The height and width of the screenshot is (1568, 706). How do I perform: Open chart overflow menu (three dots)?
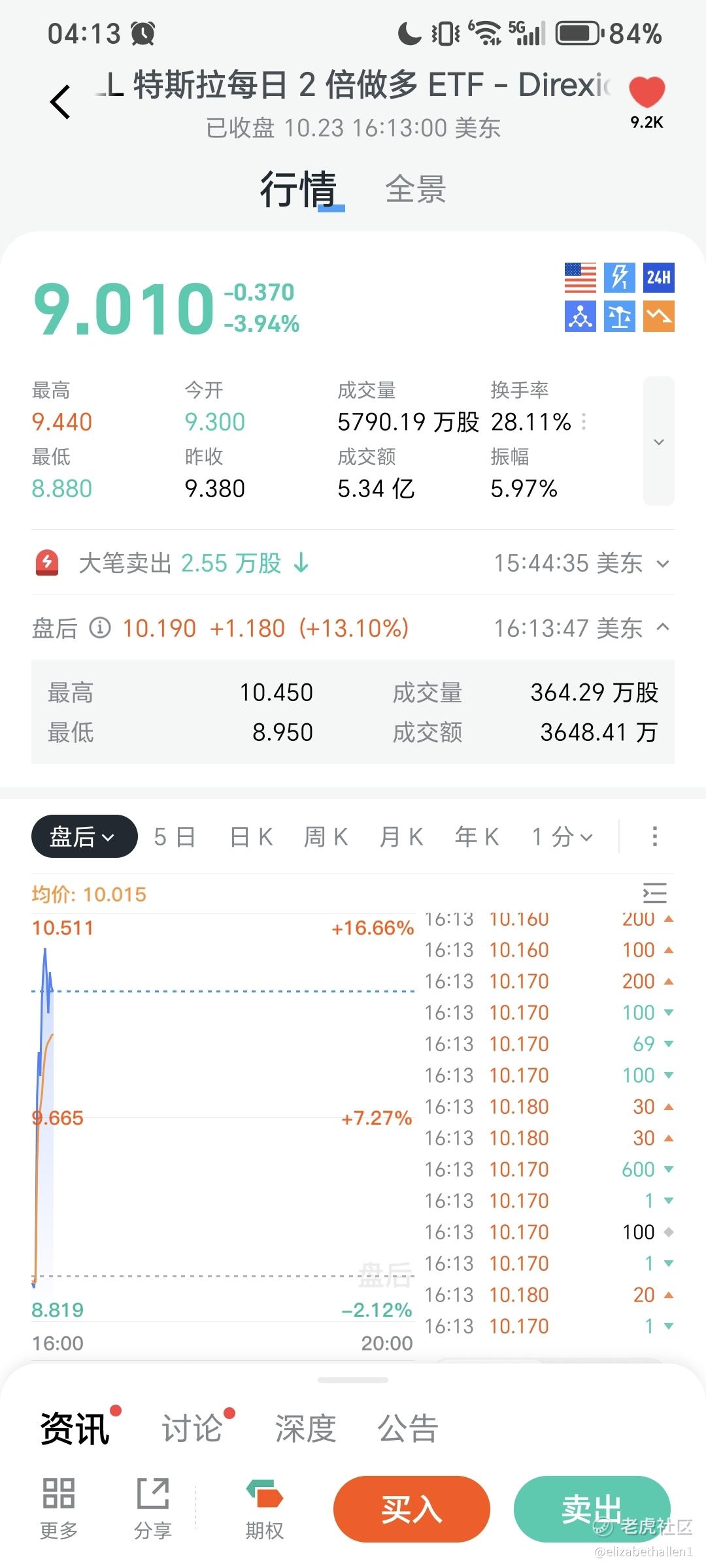654,836
